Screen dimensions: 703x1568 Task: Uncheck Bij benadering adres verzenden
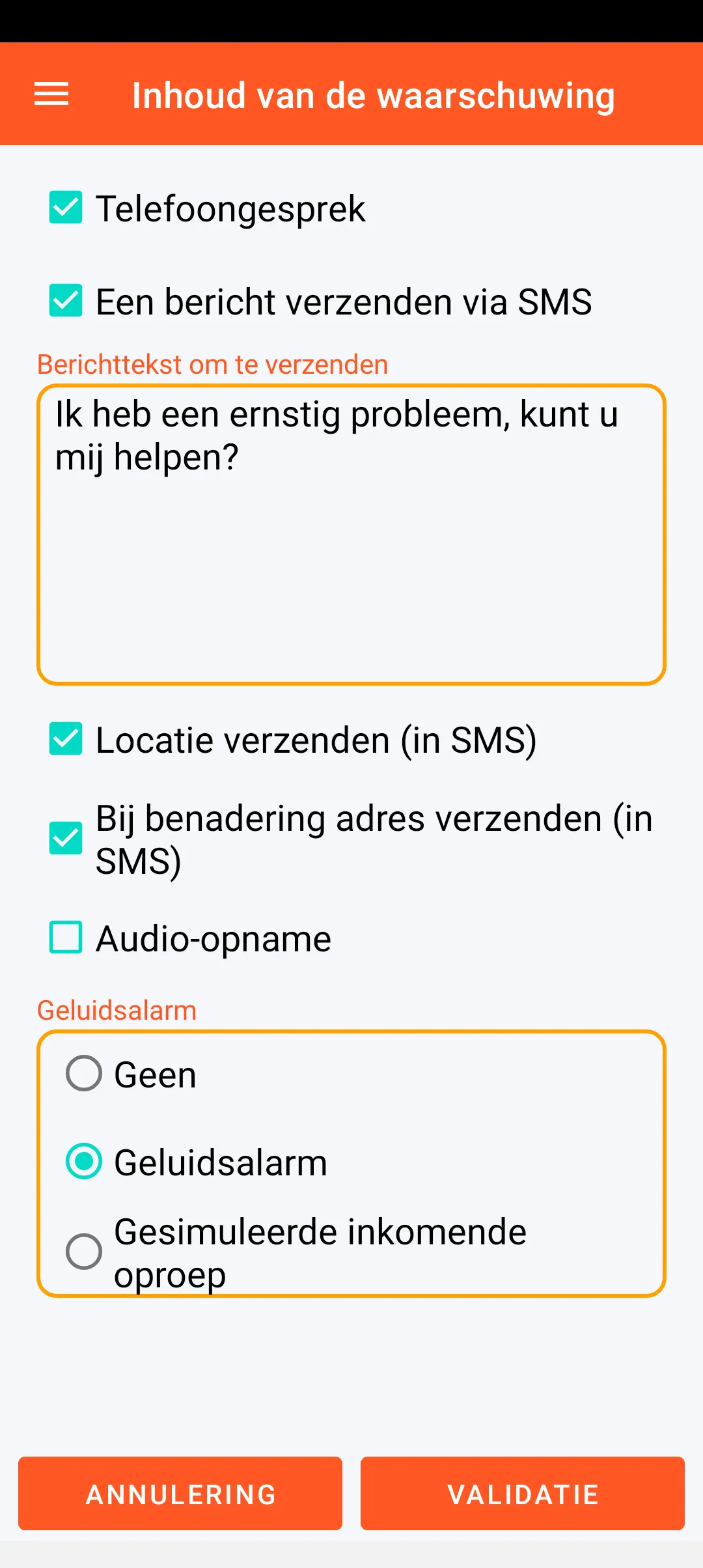[66, 838]
